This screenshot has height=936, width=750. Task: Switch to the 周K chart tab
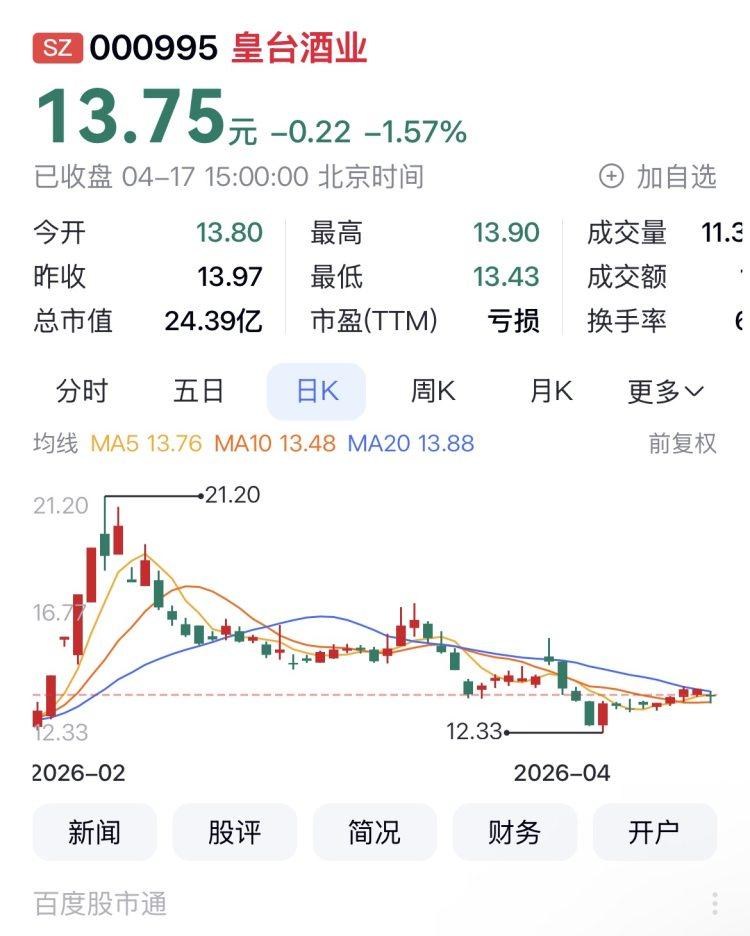[x=433, y=391]
